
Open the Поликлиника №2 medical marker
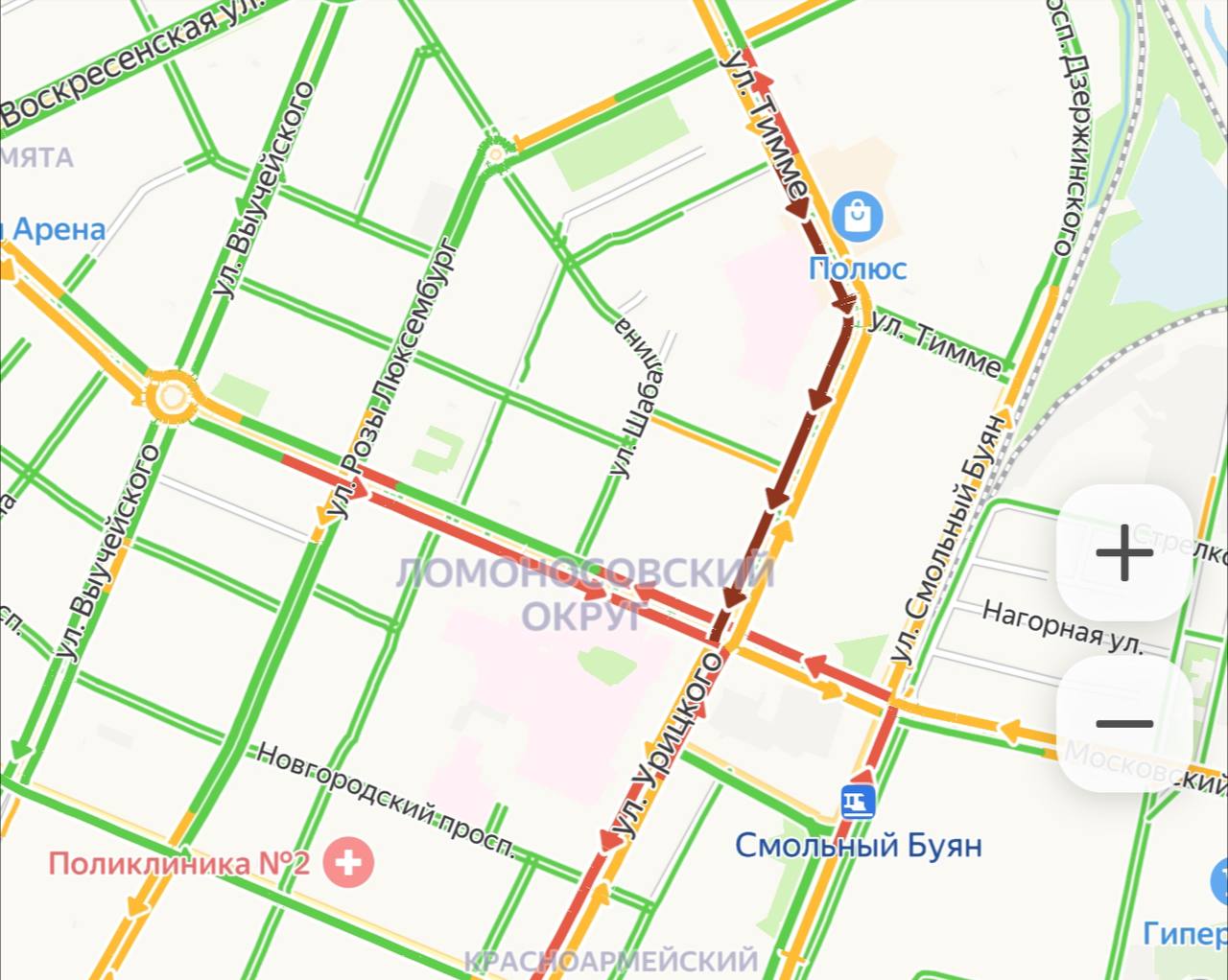tap(348, 862)
